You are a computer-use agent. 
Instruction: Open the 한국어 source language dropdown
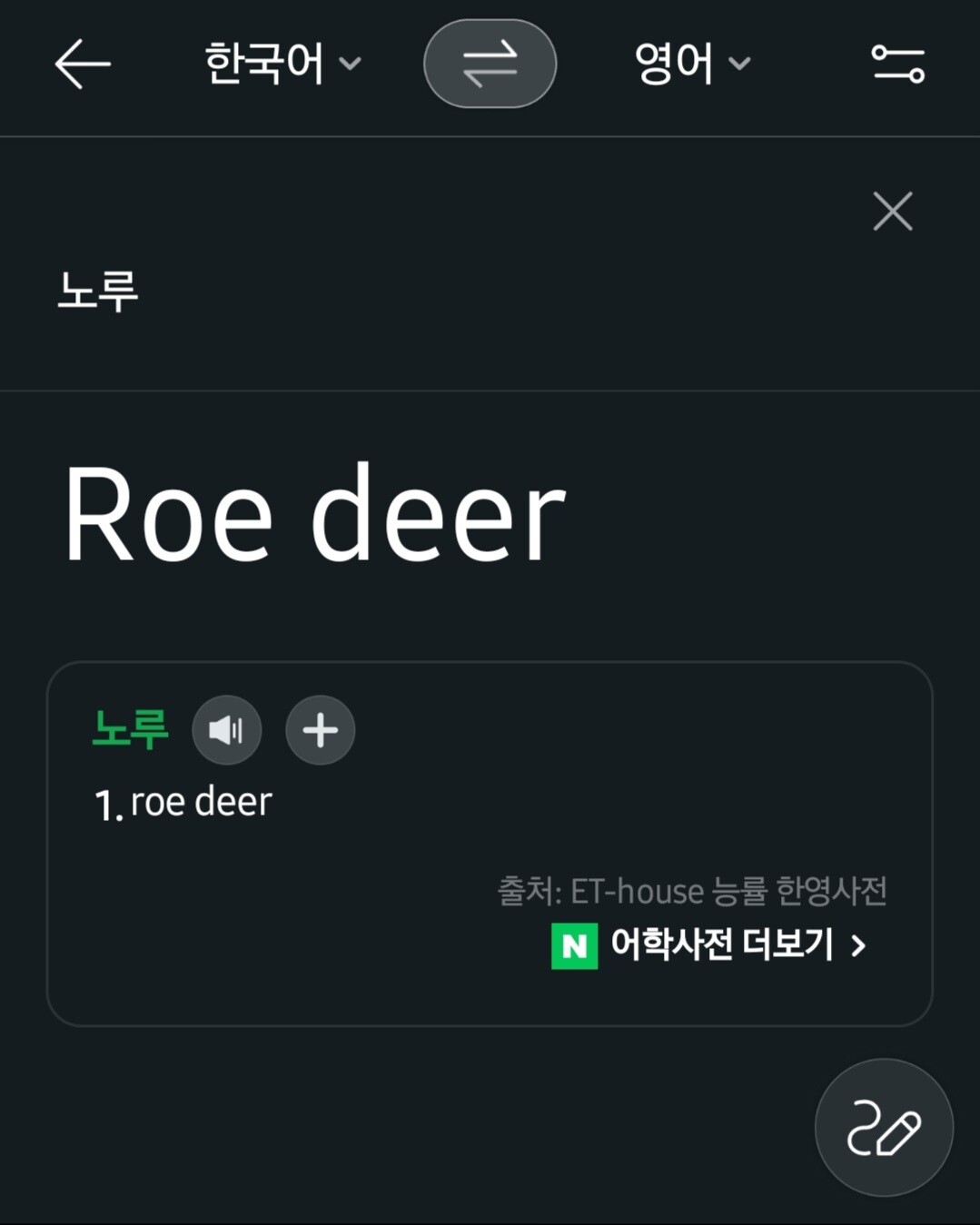point(283,64)
